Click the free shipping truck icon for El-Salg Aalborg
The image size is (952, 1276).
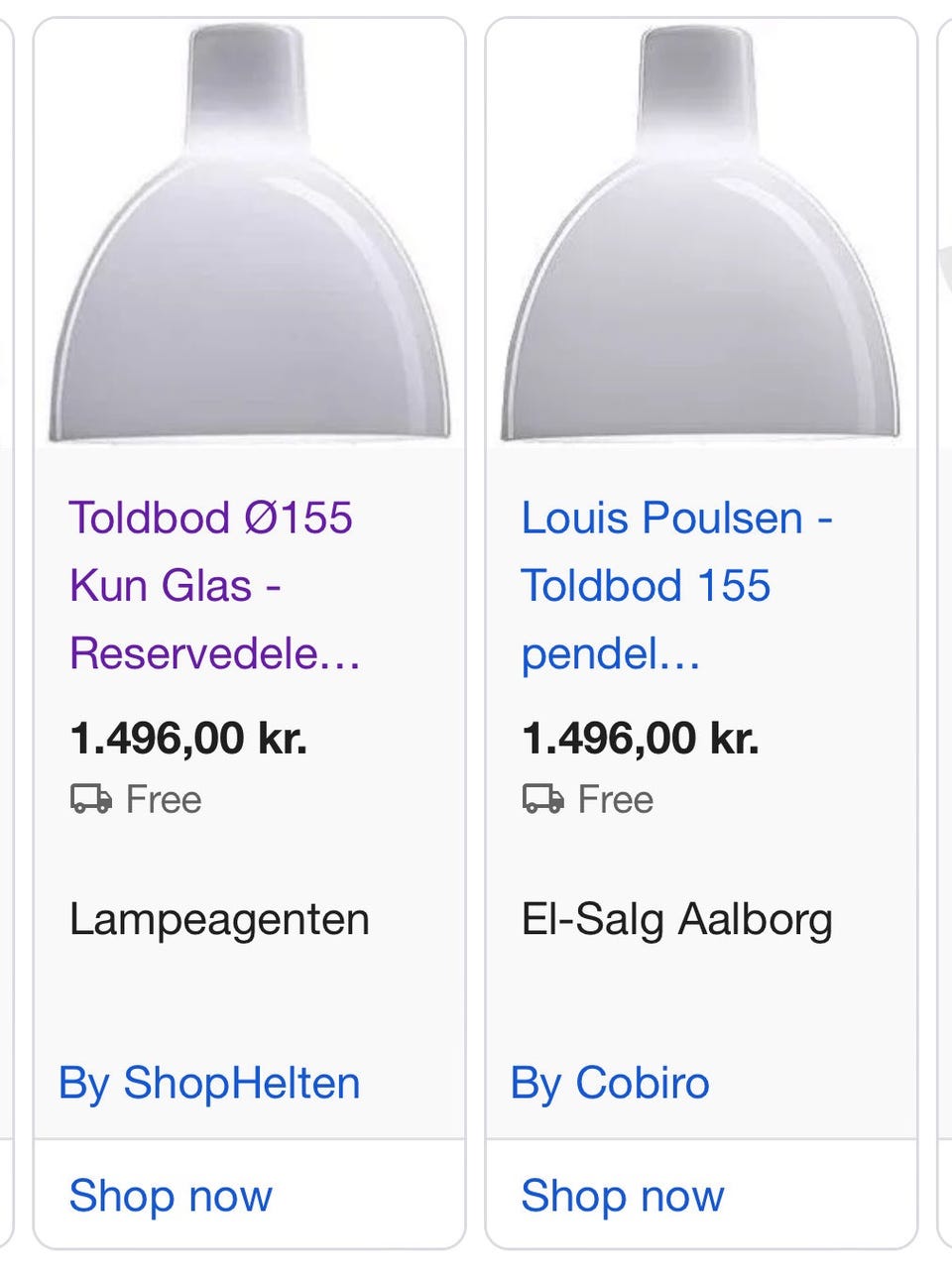[x=541, y=799]
